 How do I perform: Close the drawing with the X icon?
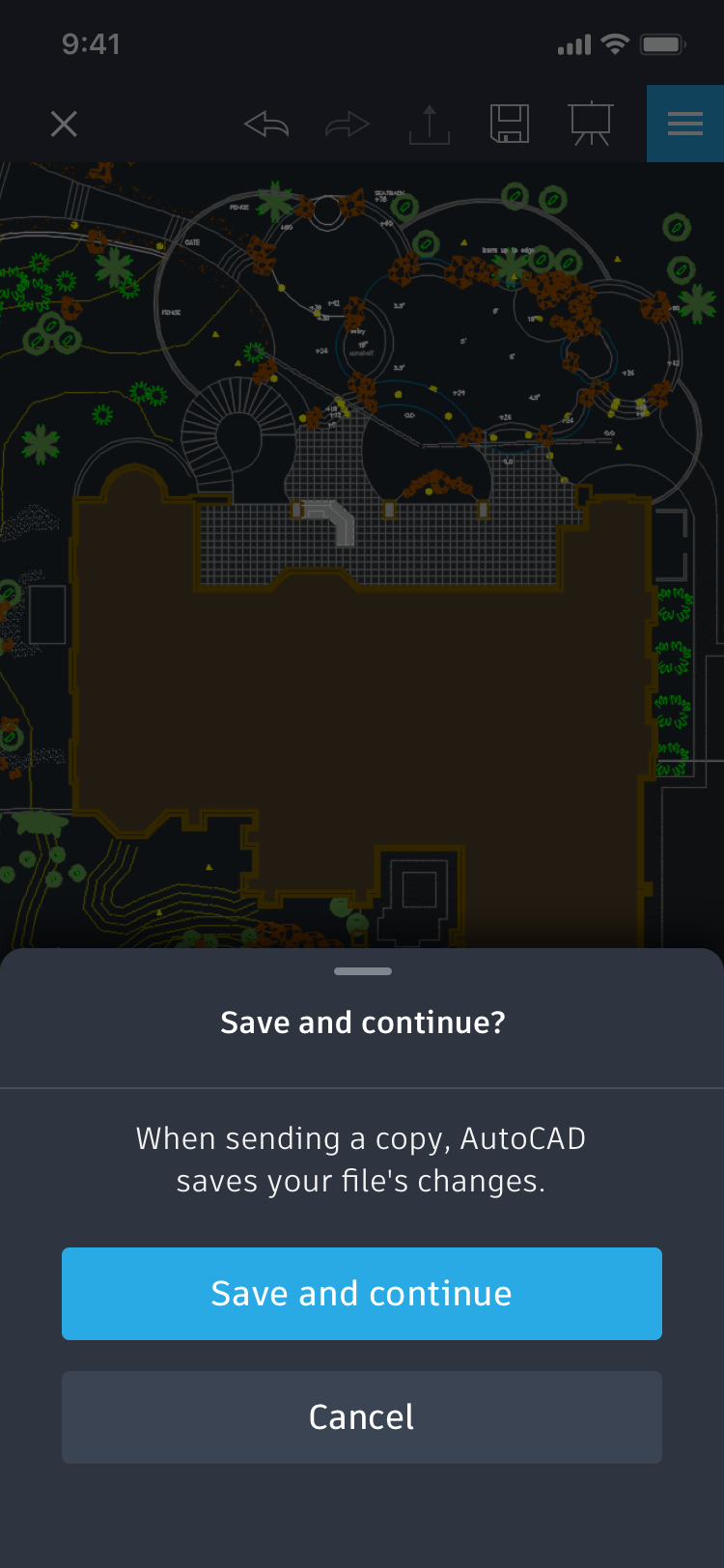point(64,124)
